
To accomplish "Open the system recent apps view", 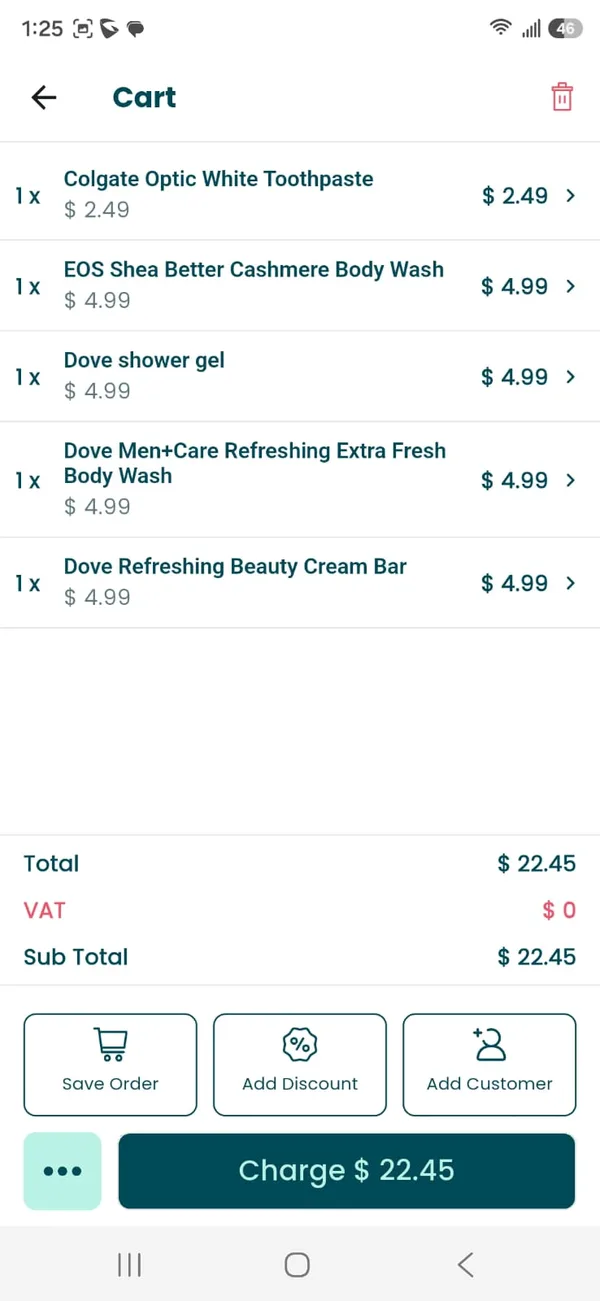I will [x=129, y=1265].
